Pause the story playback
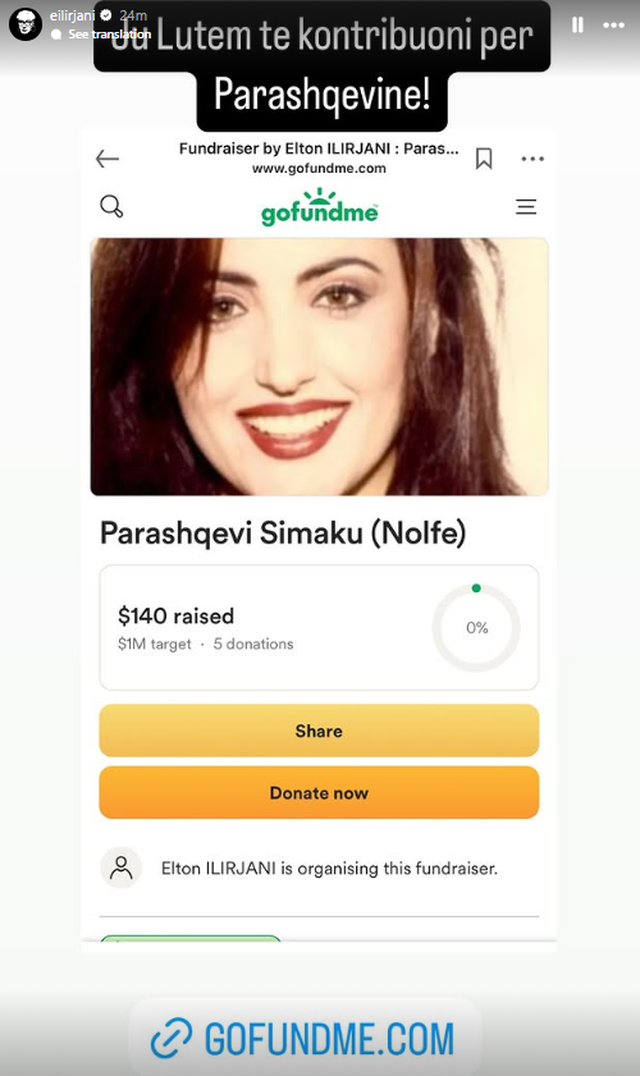The width and height of the screenshot is (640, 1076). click(578, 25)
